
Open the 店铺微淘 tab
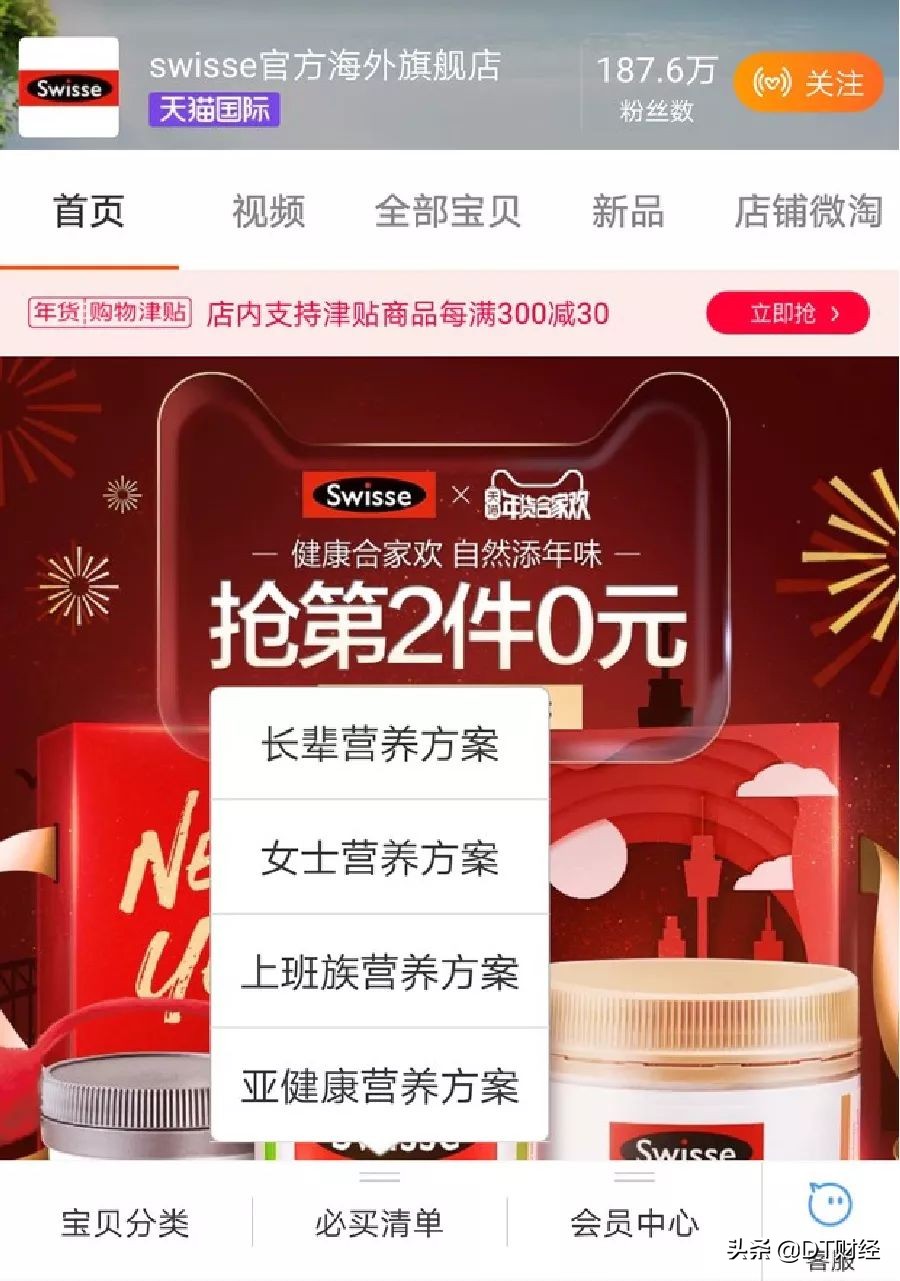pos(806,211)
